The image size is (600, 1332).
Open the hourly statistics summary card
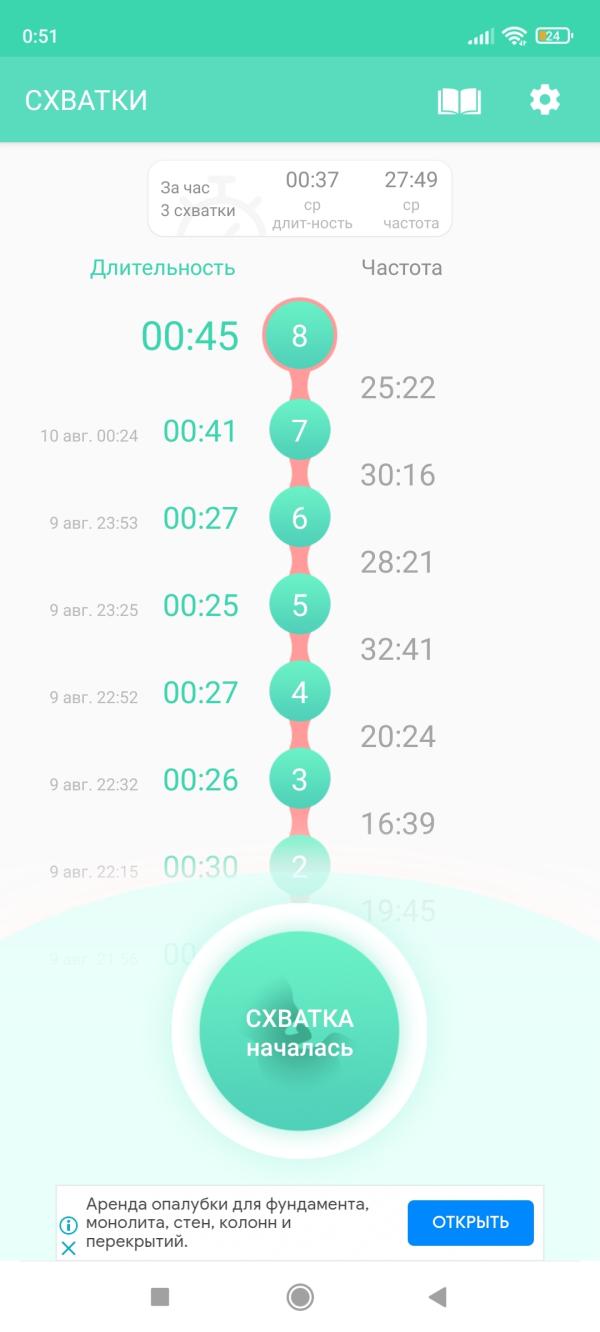coord(300,198)
